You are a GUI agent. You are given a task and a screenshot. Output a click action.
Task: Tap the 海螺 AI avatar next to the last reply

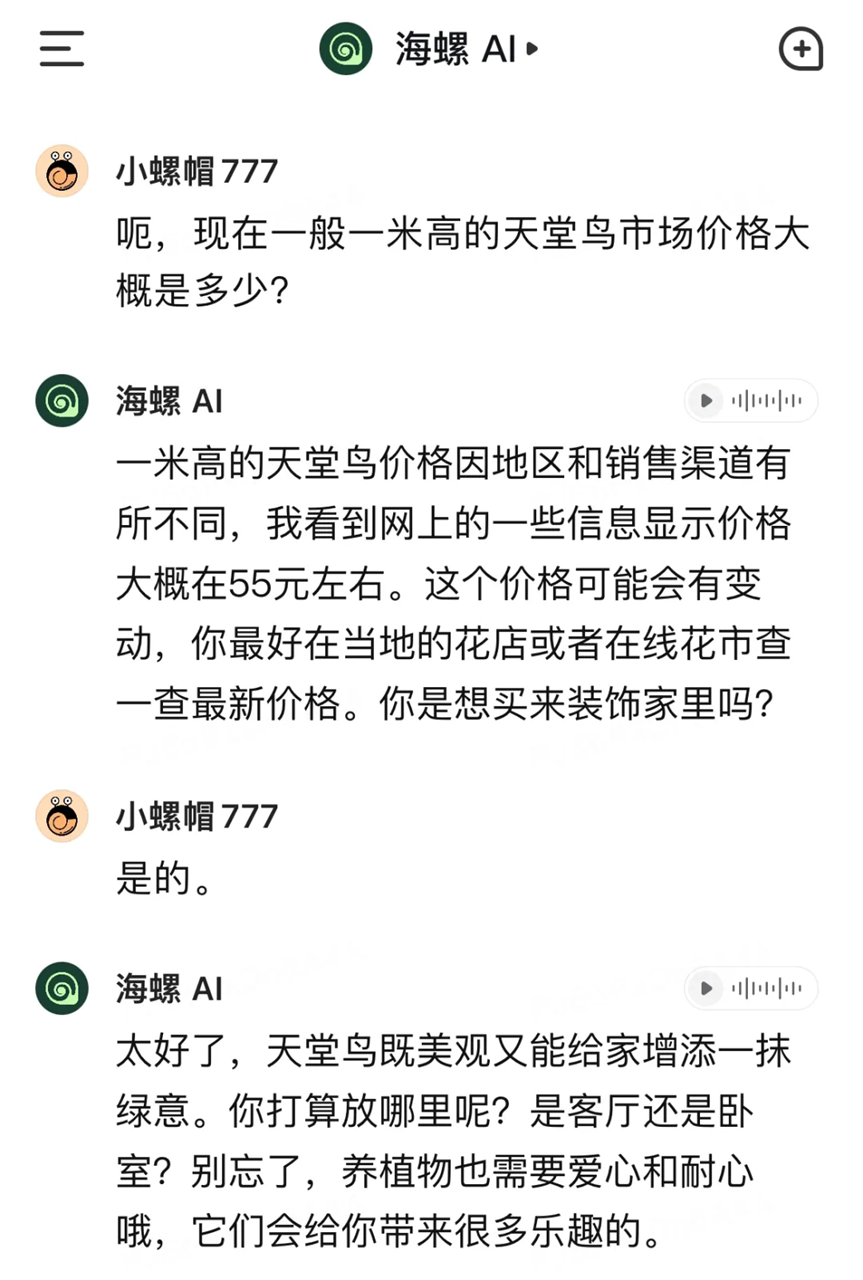coord(61,989)
